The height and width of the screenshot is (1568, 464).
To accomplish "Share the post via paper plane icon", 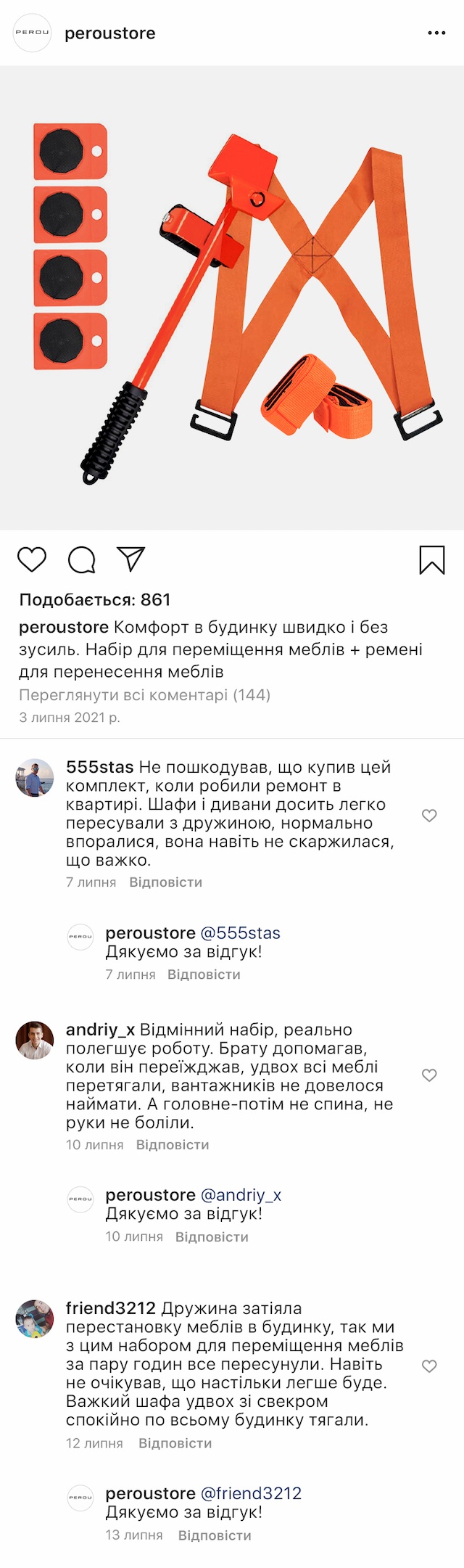I will [131, 559].
